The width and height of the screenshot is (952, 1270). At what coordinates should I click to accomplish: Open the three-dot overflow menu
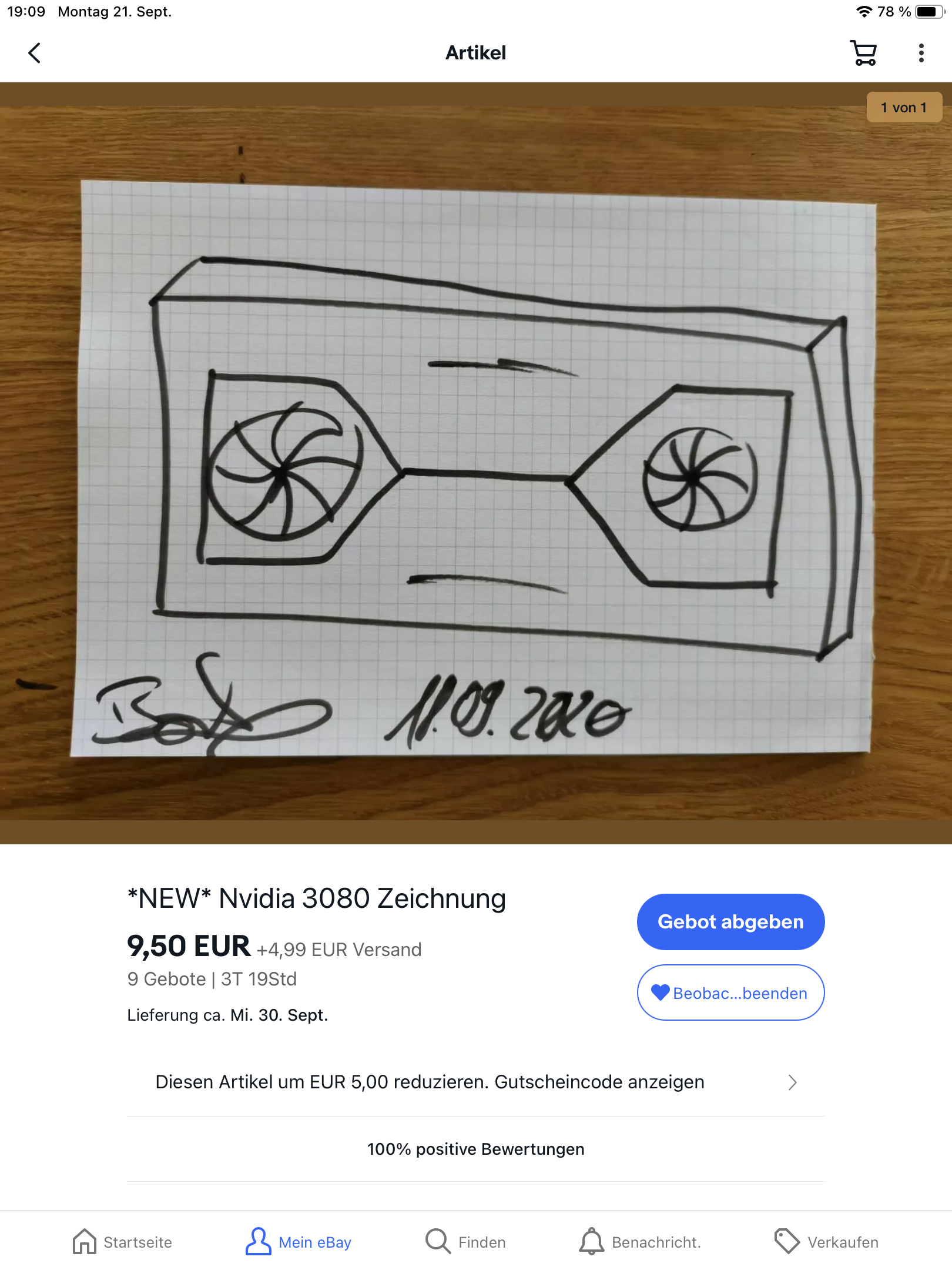click(921, 53)
